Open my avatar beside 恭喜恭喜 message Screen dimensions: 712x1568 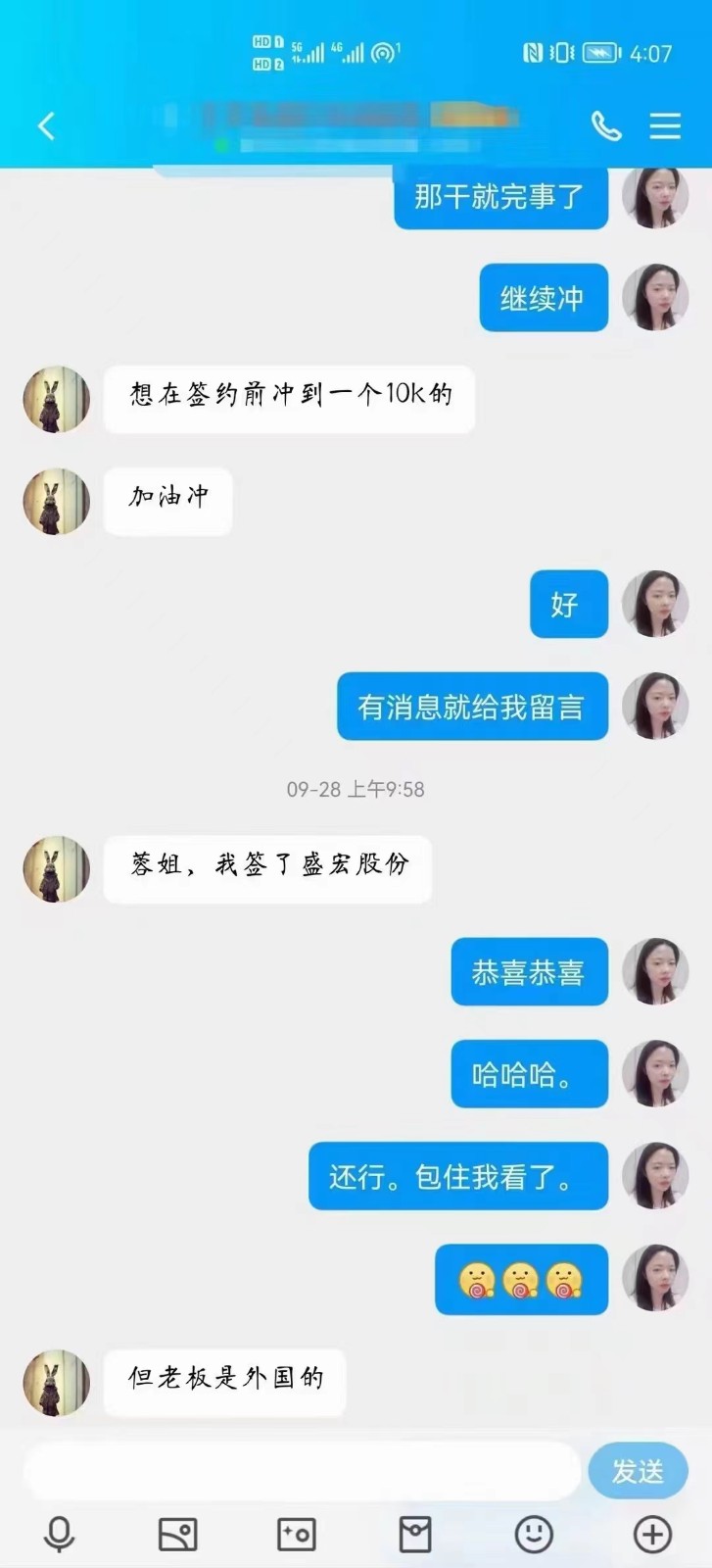(x=655, y=971)
